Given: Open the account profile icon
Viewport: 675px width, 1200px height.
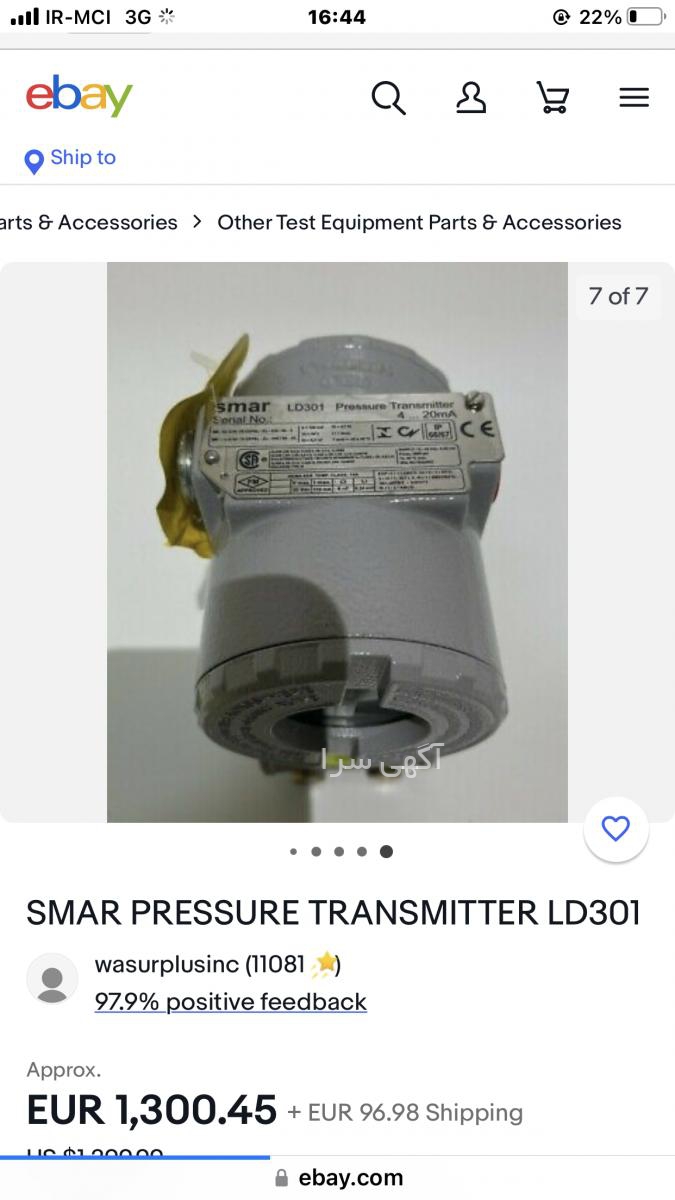Looking at the screenshot, I should click(471, 97).
